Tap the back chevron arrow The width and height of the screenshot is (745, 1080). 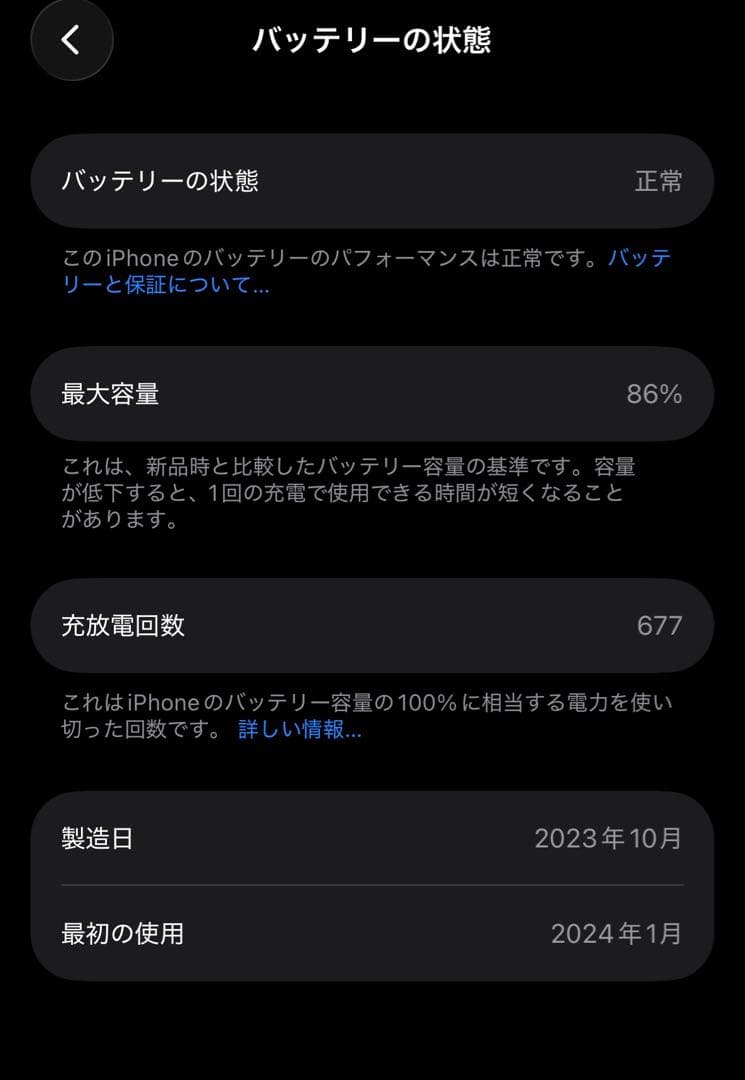pos(71,41)
